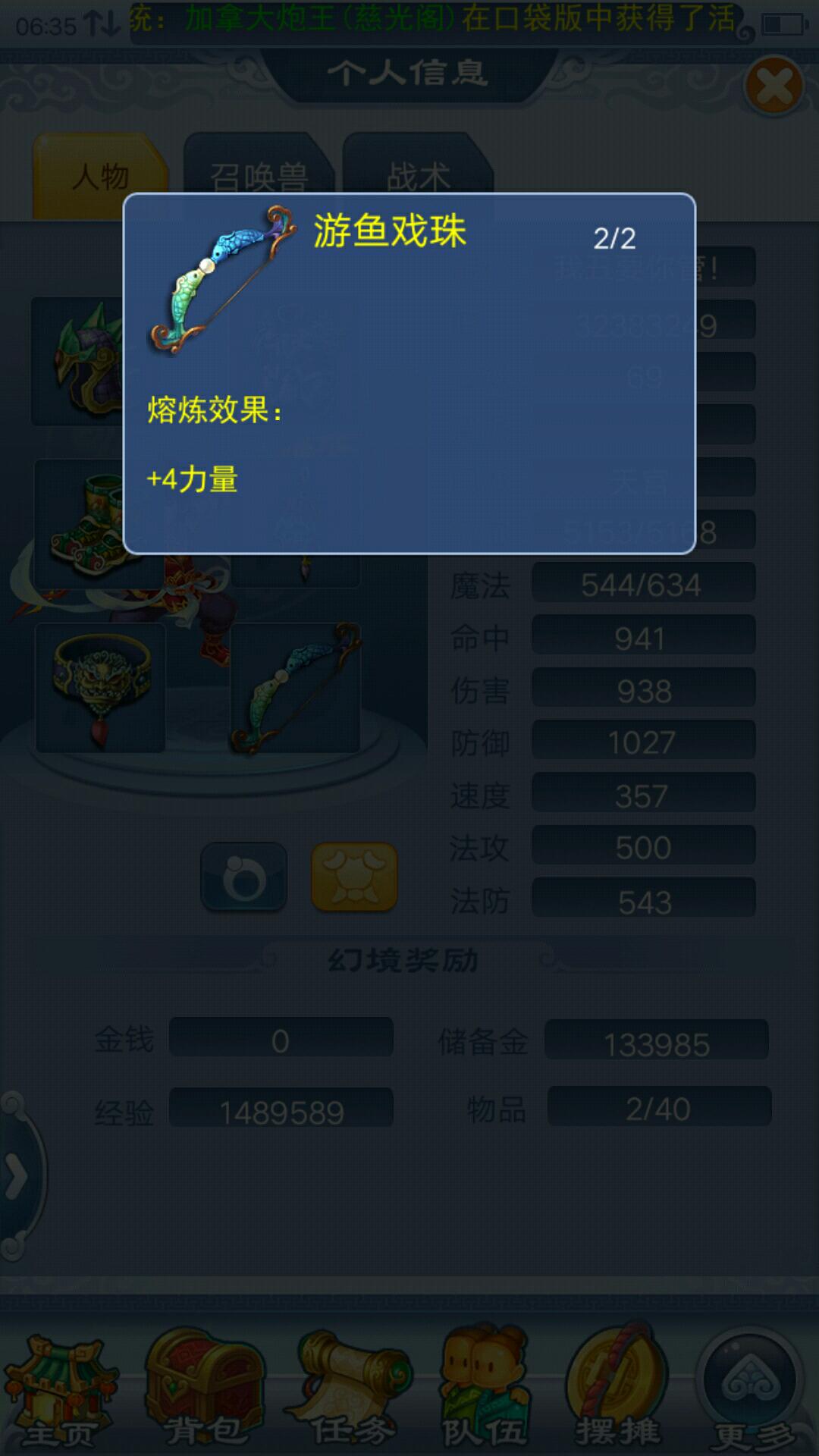Switch to the 人物 tab
This screenshot has height=1456, width=819.
[x=100, y=176]
